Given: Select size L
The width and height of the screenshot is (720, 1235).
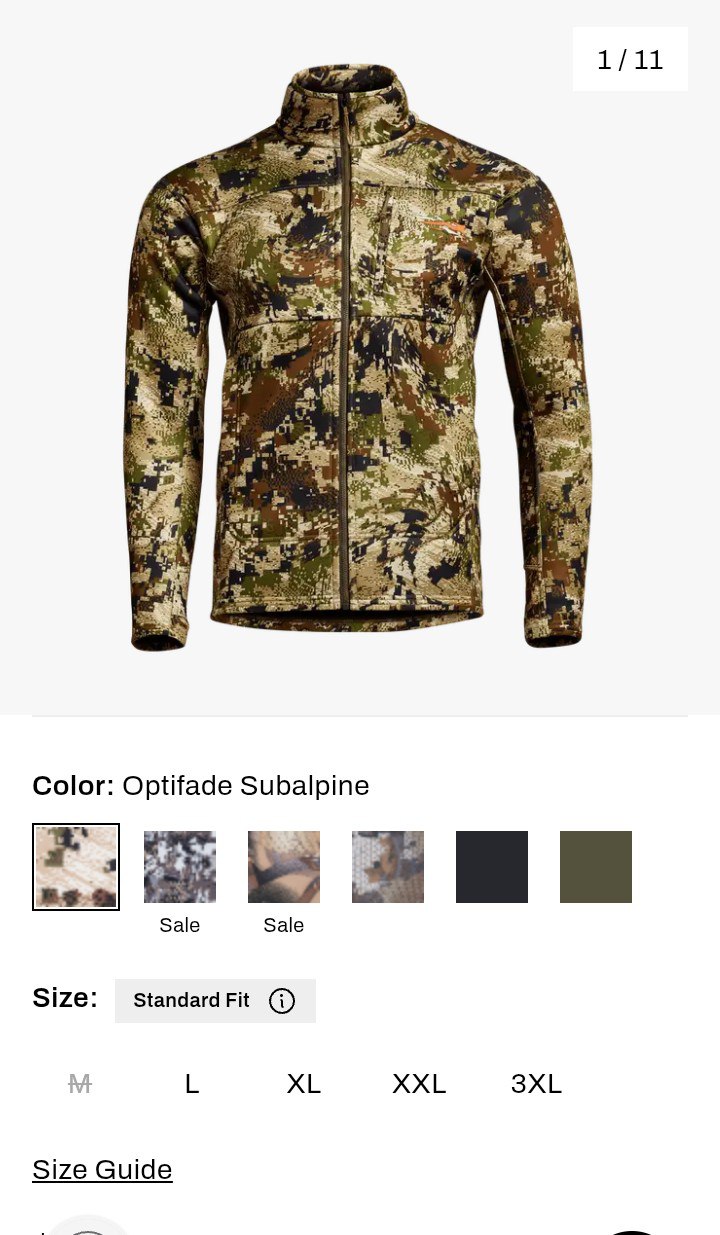Looking at the screenshot, I should [191, 1083].
